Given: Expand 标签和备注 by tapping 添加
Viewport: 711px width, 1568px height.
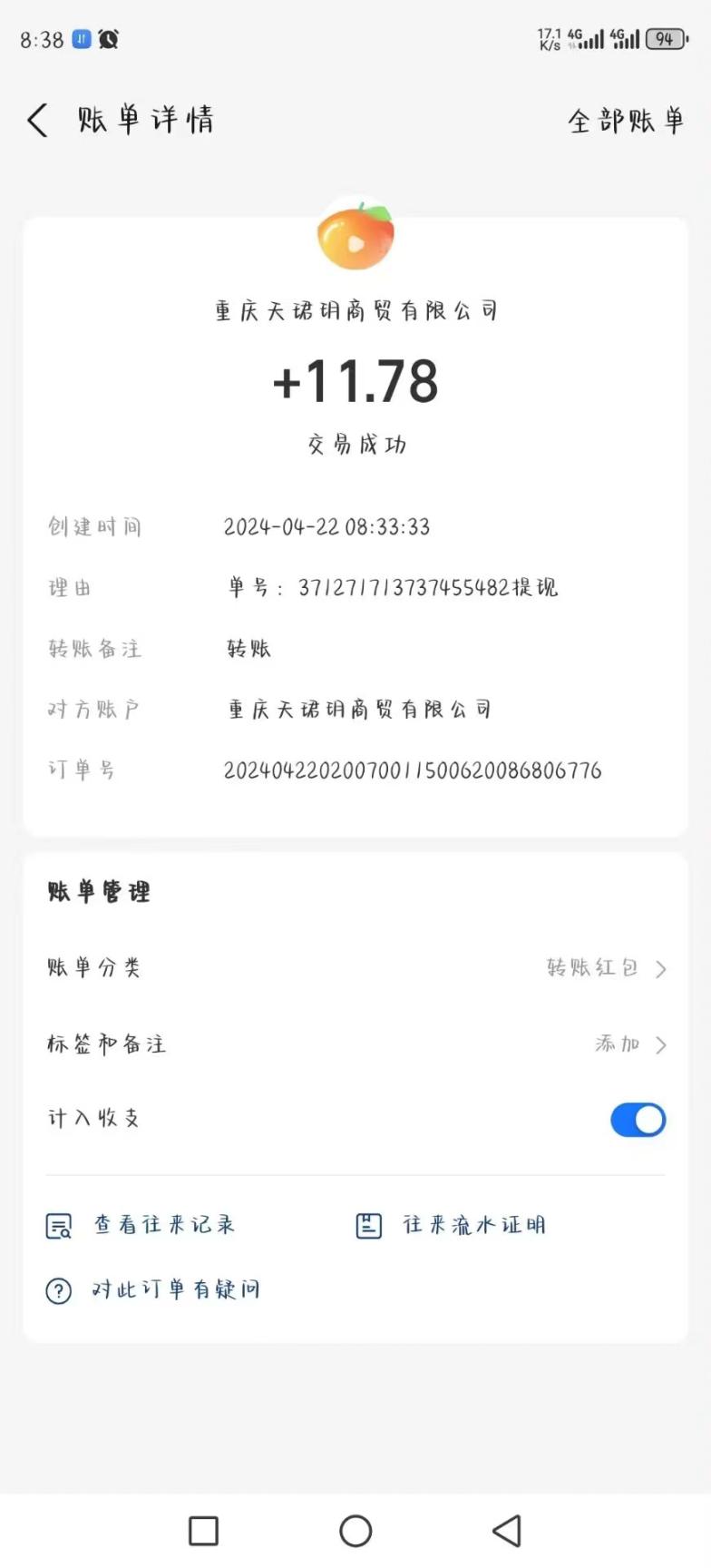Looking at the screenshot, I should (x=618, y=1044).
